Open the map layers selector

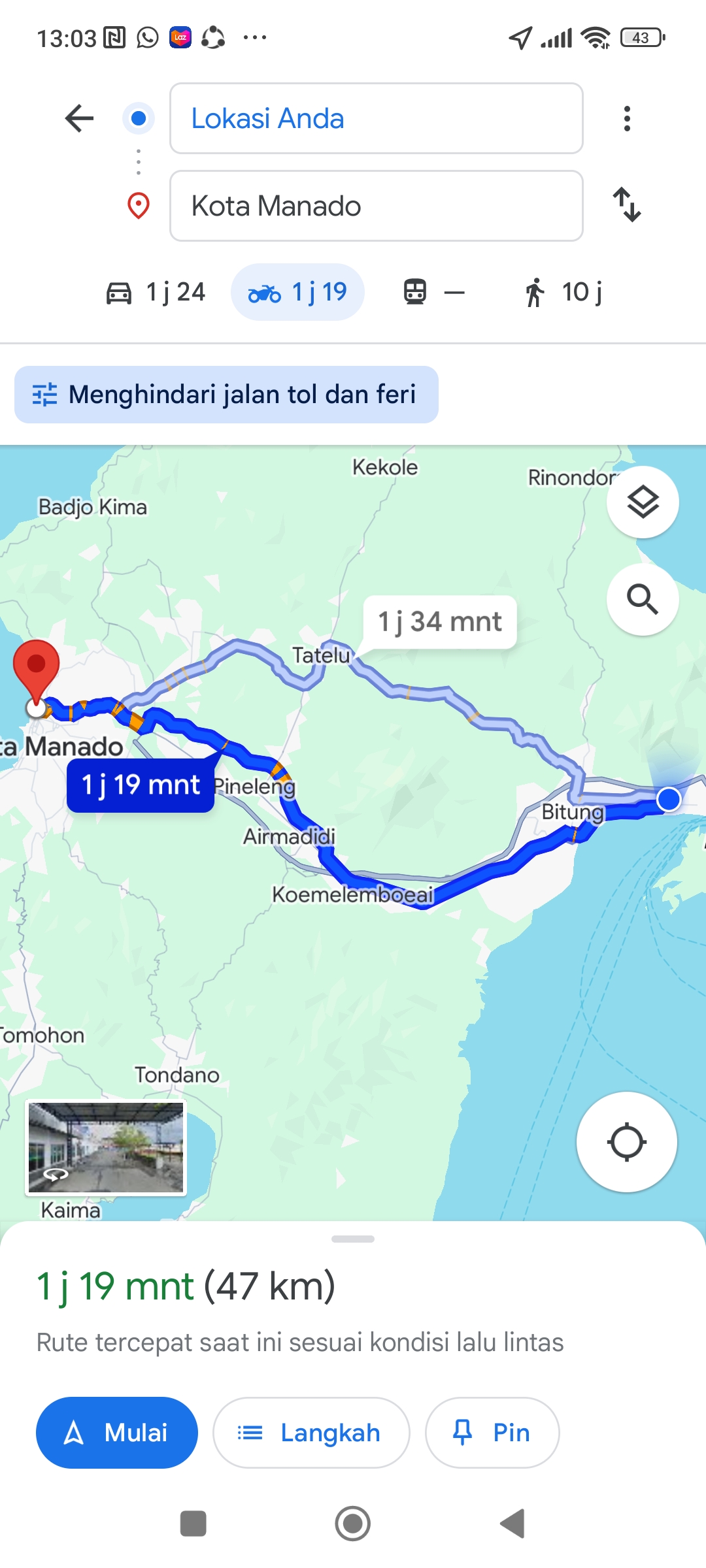tap(643, 502)
